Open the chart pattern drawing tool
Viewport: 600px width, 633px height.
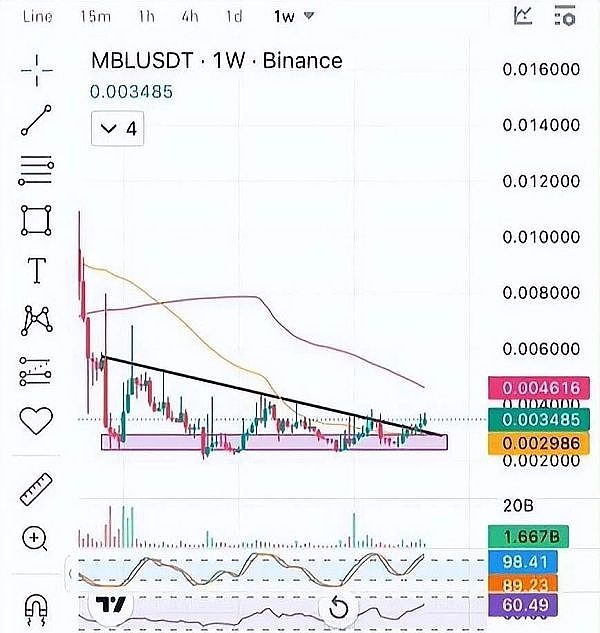(37, 320)
